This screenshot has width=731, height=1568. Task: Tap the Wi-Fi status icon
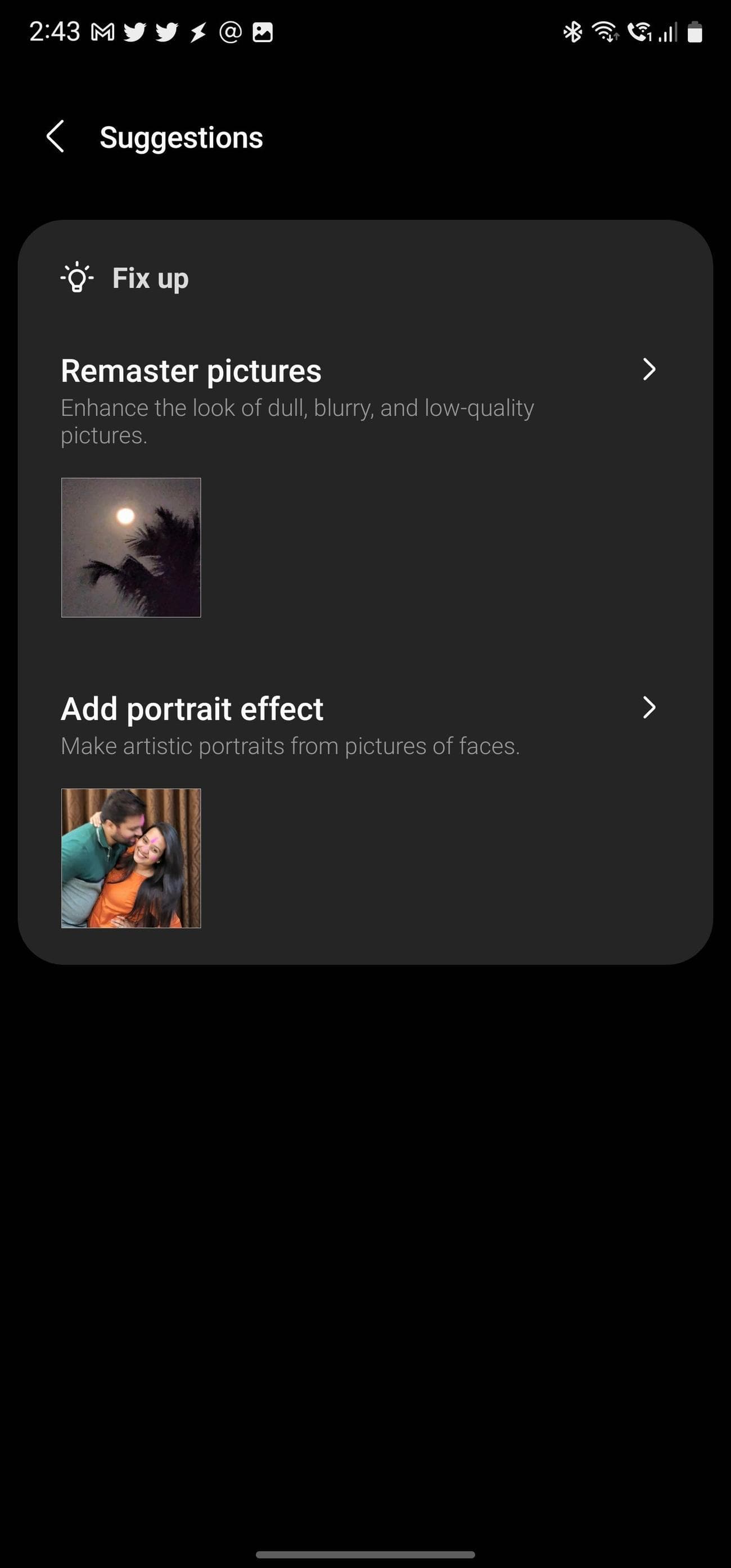[606, 32]
